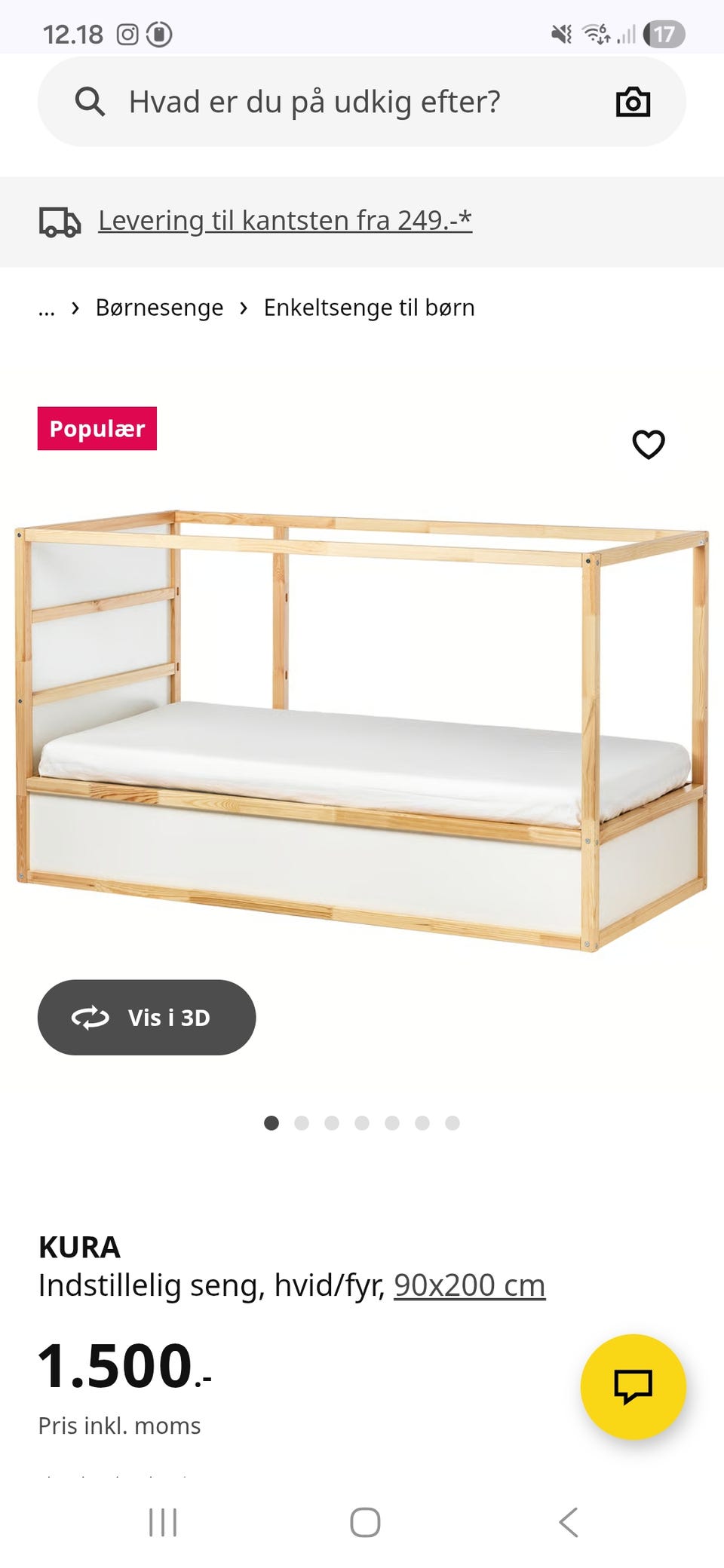This screenshot has width=724, height=1568.
Task: Toggle favorite on the KURA product
Action: (649, 446)
